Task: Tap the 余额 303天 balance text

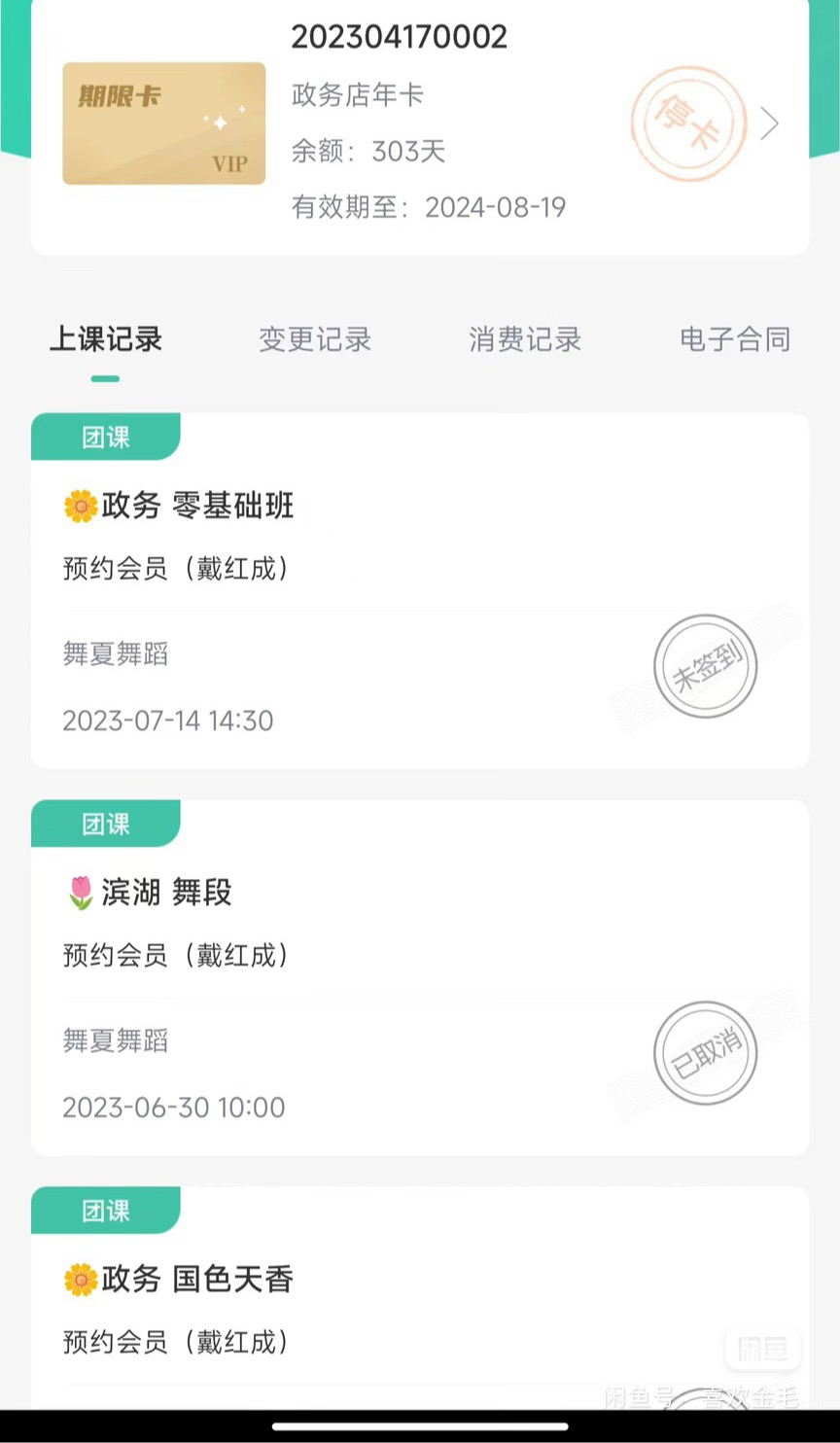Action: pyautogui.click(x=367, y=151)
